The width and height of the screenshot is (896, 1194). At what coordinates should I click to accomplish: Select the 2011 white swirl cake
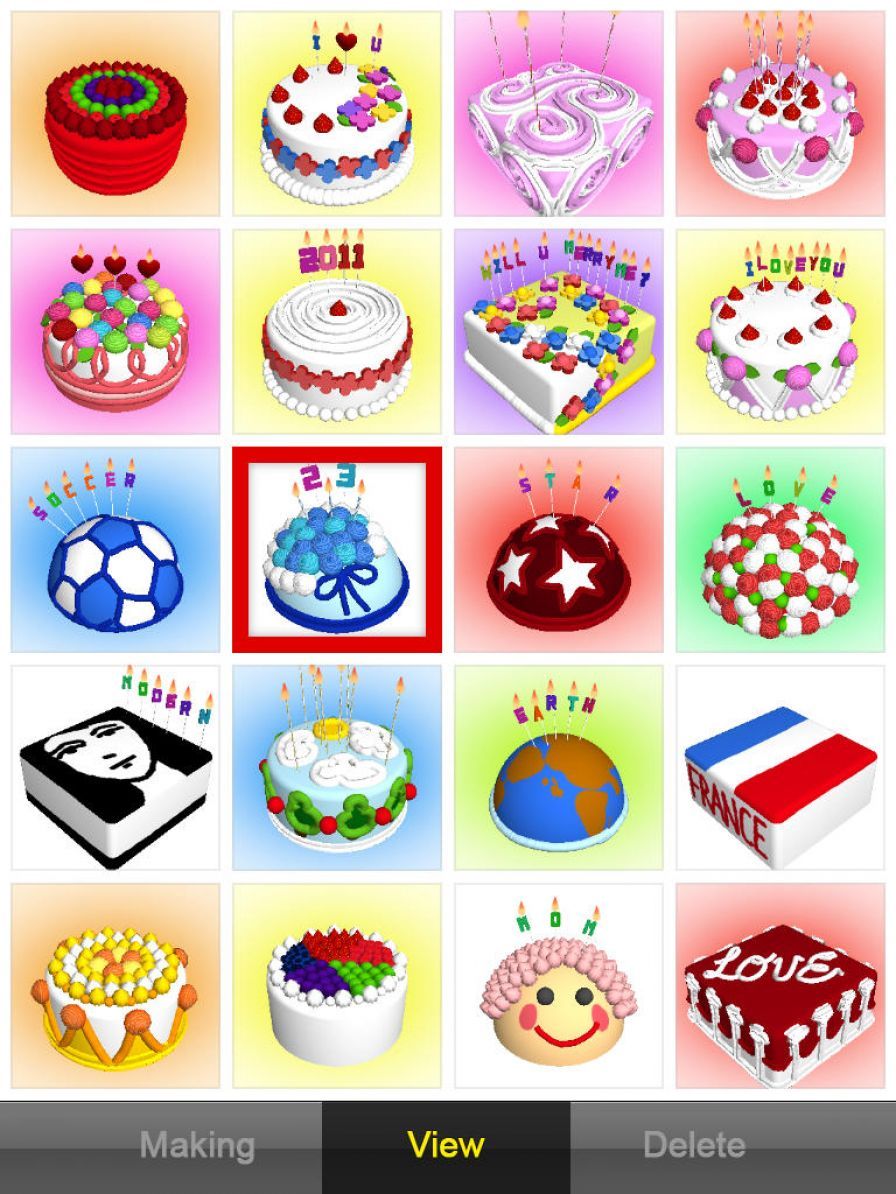click(337, 332)
